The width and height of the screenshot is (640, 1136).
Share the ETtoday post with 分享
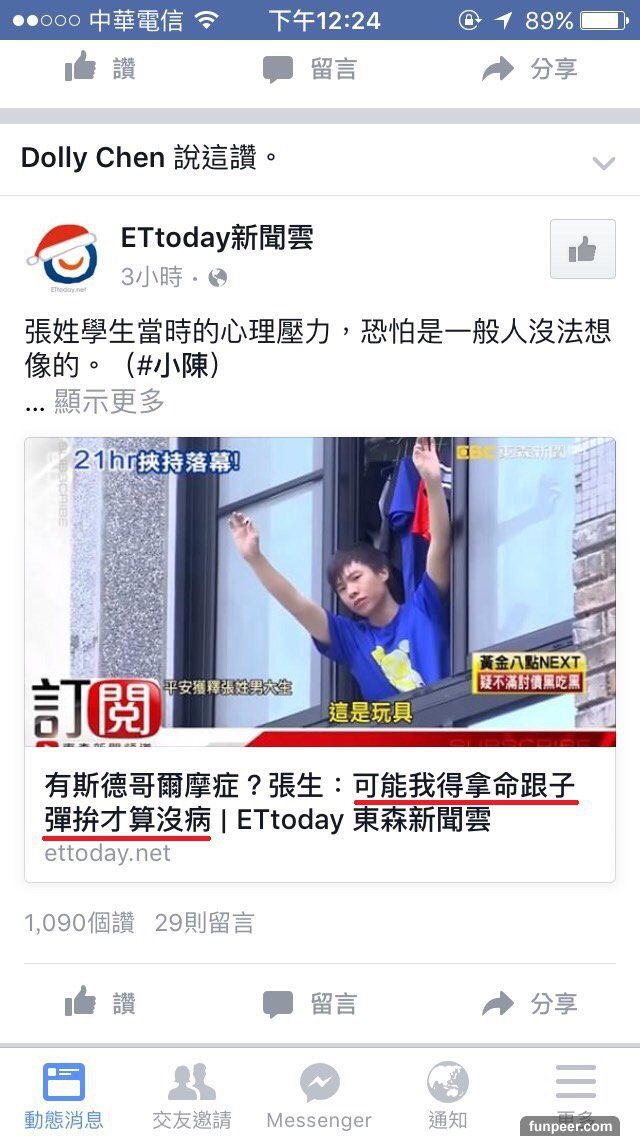530,1003
